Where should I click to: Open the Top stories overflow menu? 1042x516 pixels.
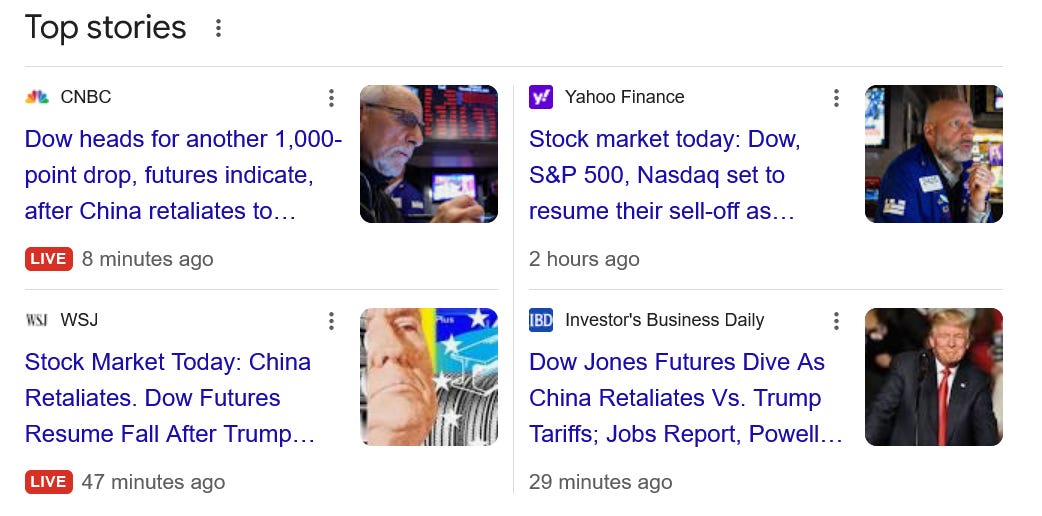[218, 28]
